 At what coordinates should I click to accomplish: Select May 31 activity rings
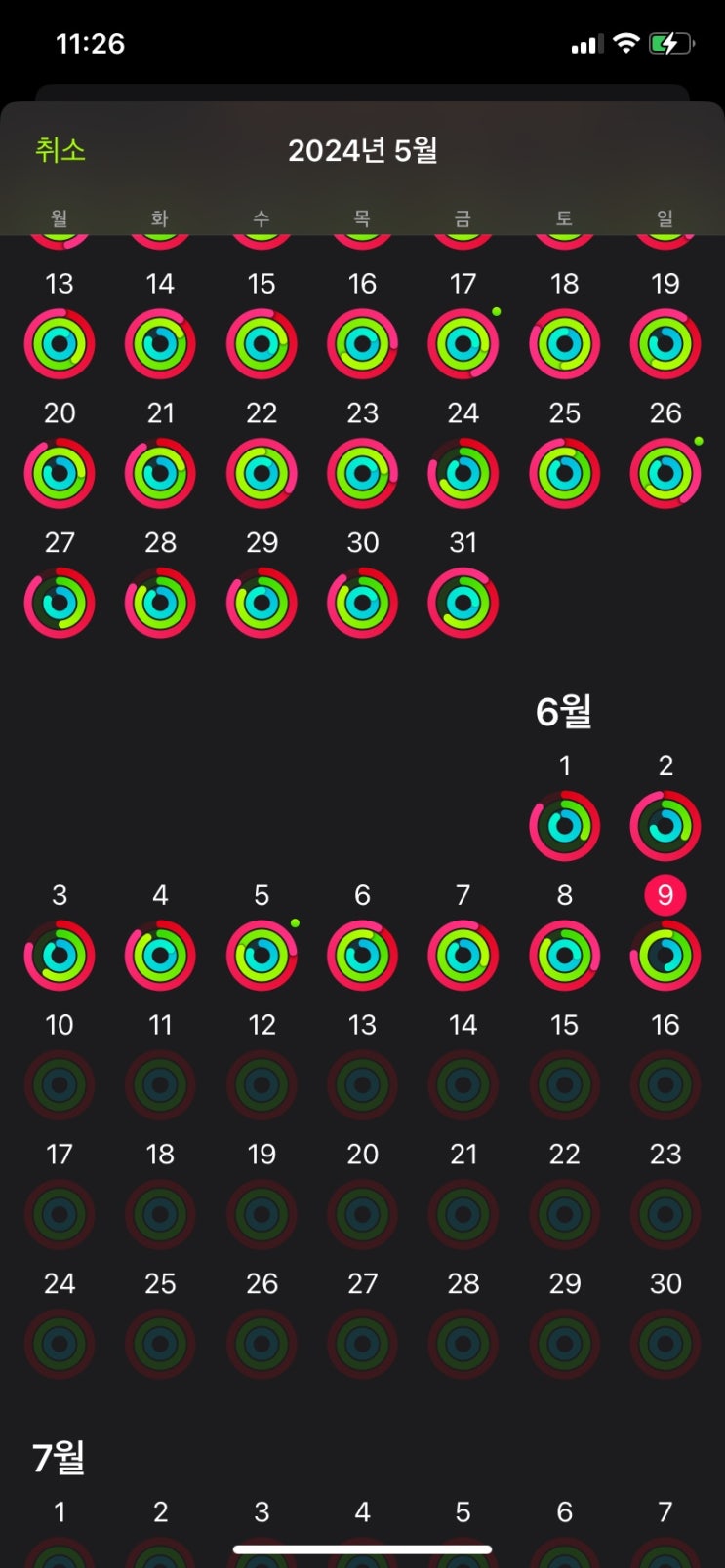pos(463,603)
